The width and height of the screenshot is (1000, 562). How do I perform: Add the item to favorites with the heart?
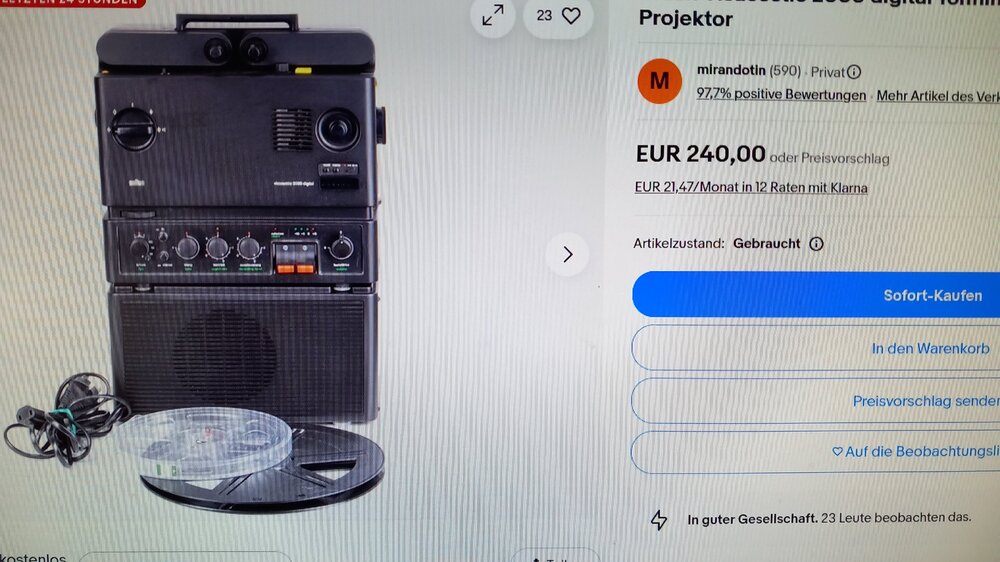[571, 16]
